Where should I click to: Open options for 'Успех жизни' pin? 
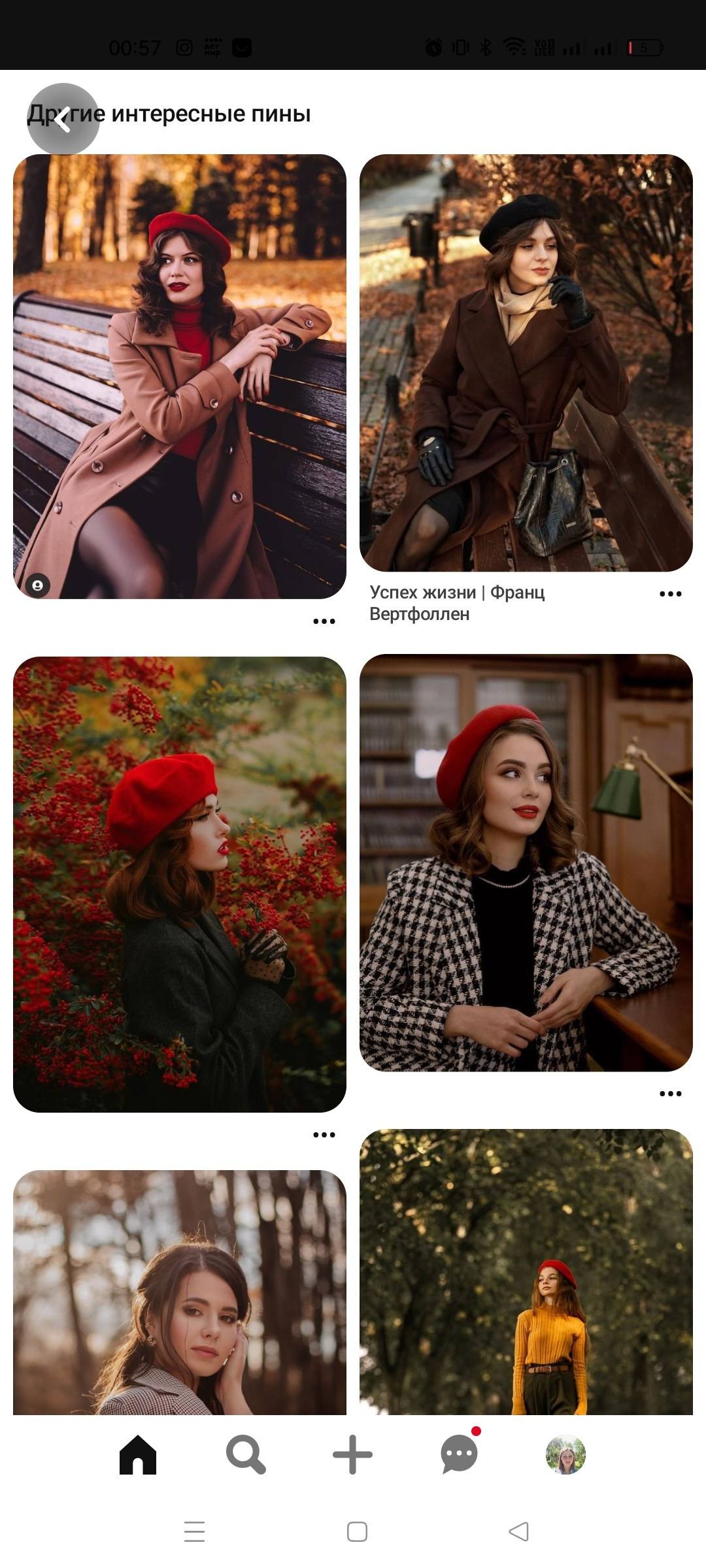670,594
